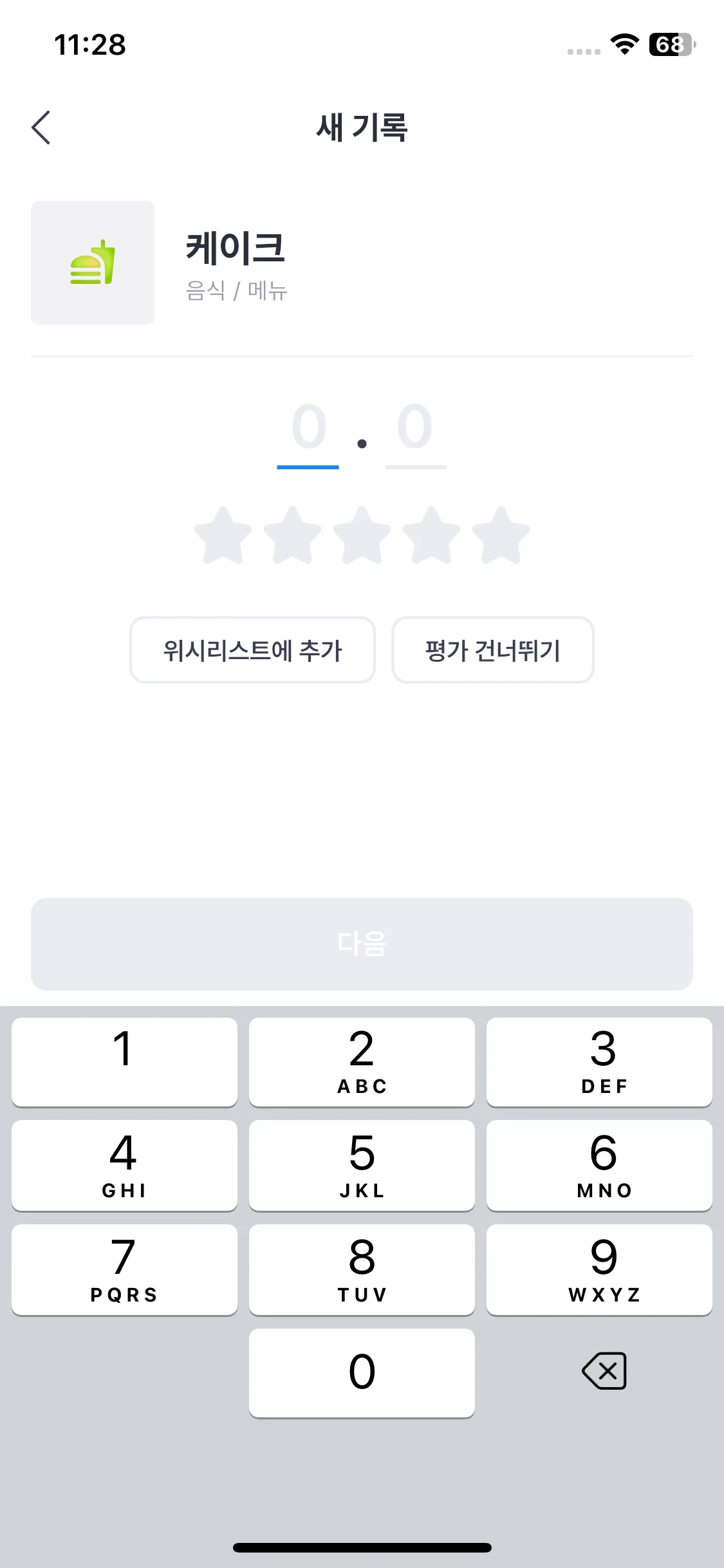Tap the 평가 건너뛰기 button
This screenshot has height=1568, width=724.
click(493, 650)
